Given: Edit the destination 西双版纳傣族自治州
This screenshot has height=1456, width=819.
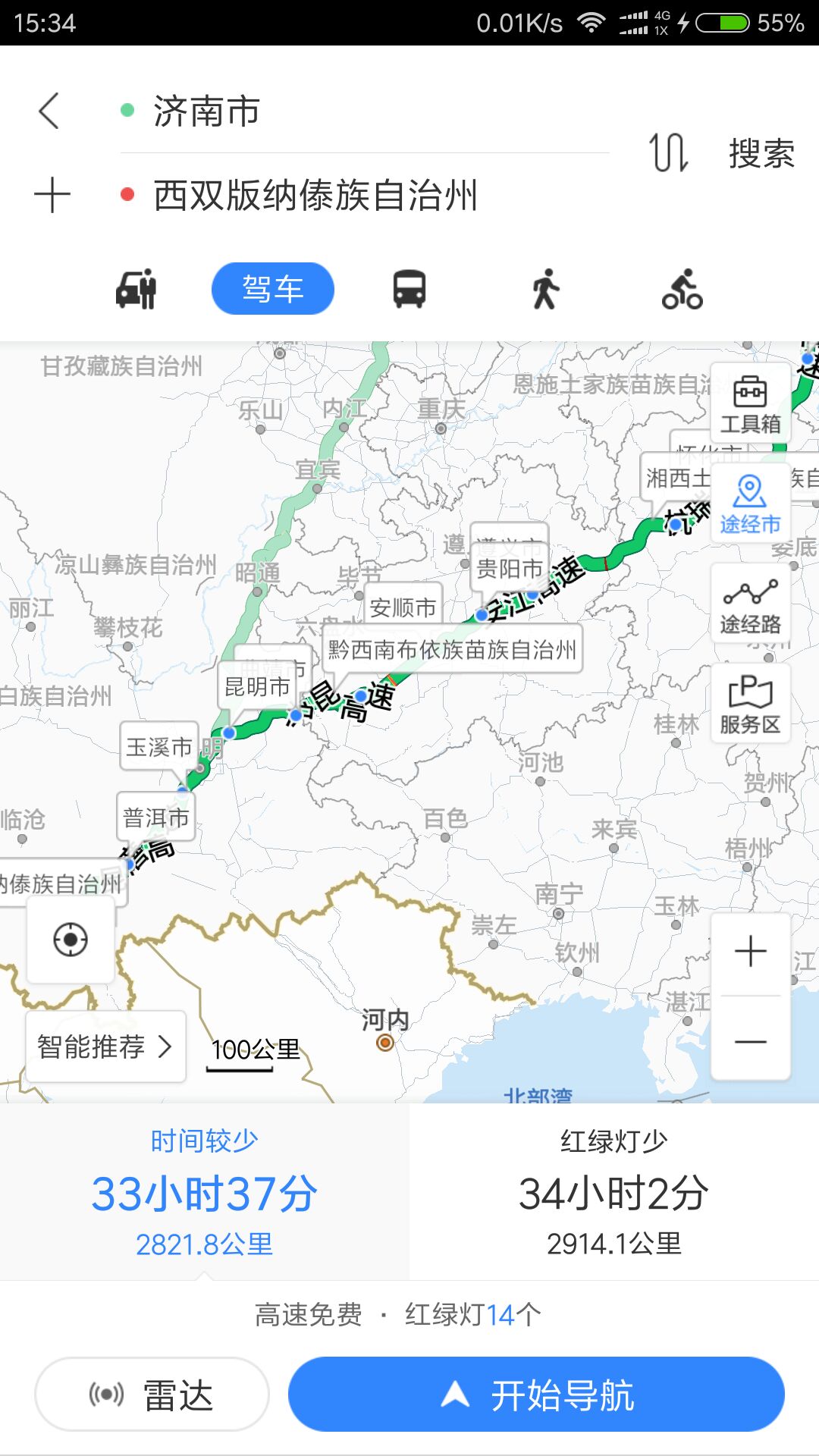Looking at the screenshot, I should click(365, 195).
